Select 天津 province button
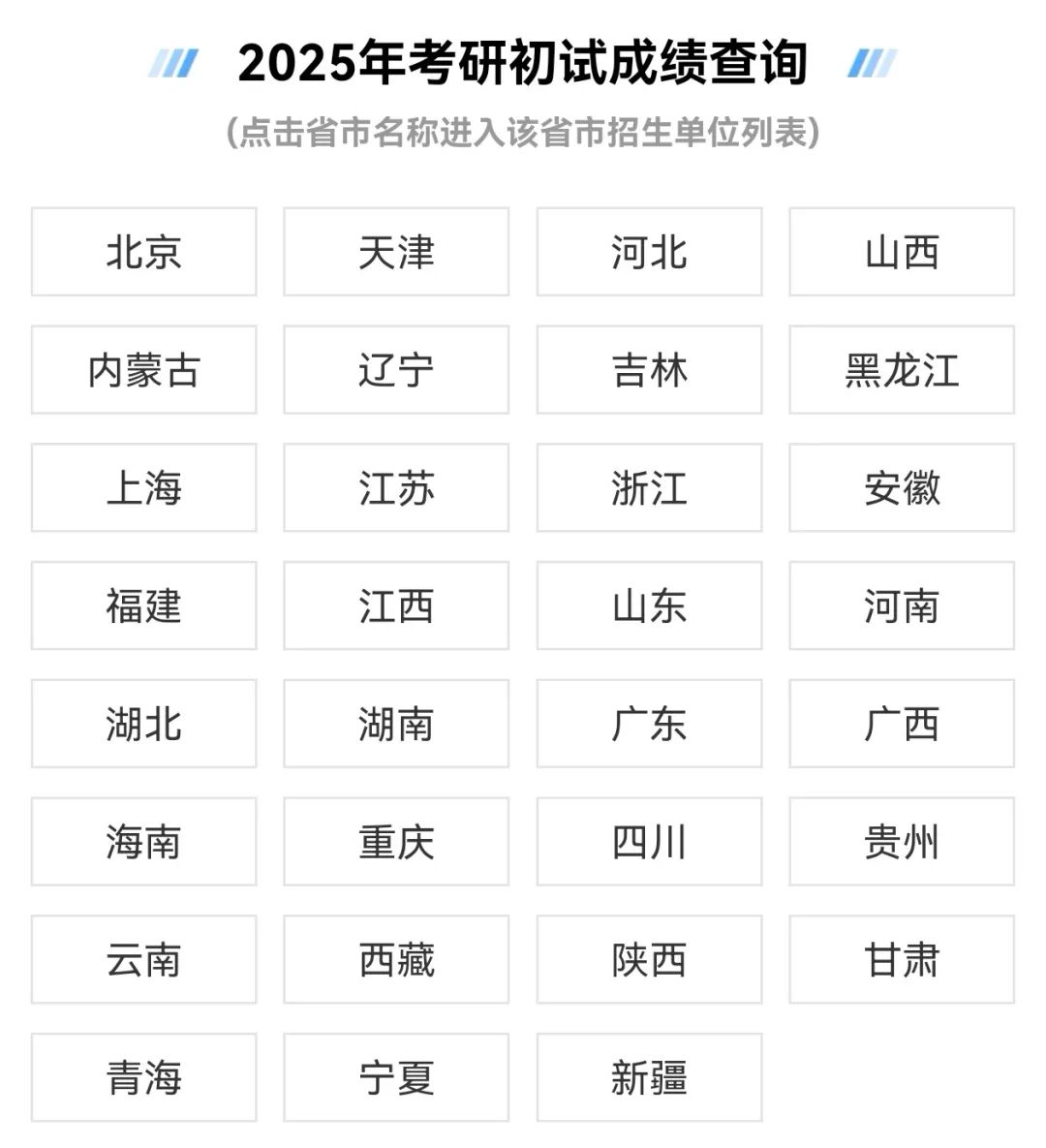 pos(396,252)
